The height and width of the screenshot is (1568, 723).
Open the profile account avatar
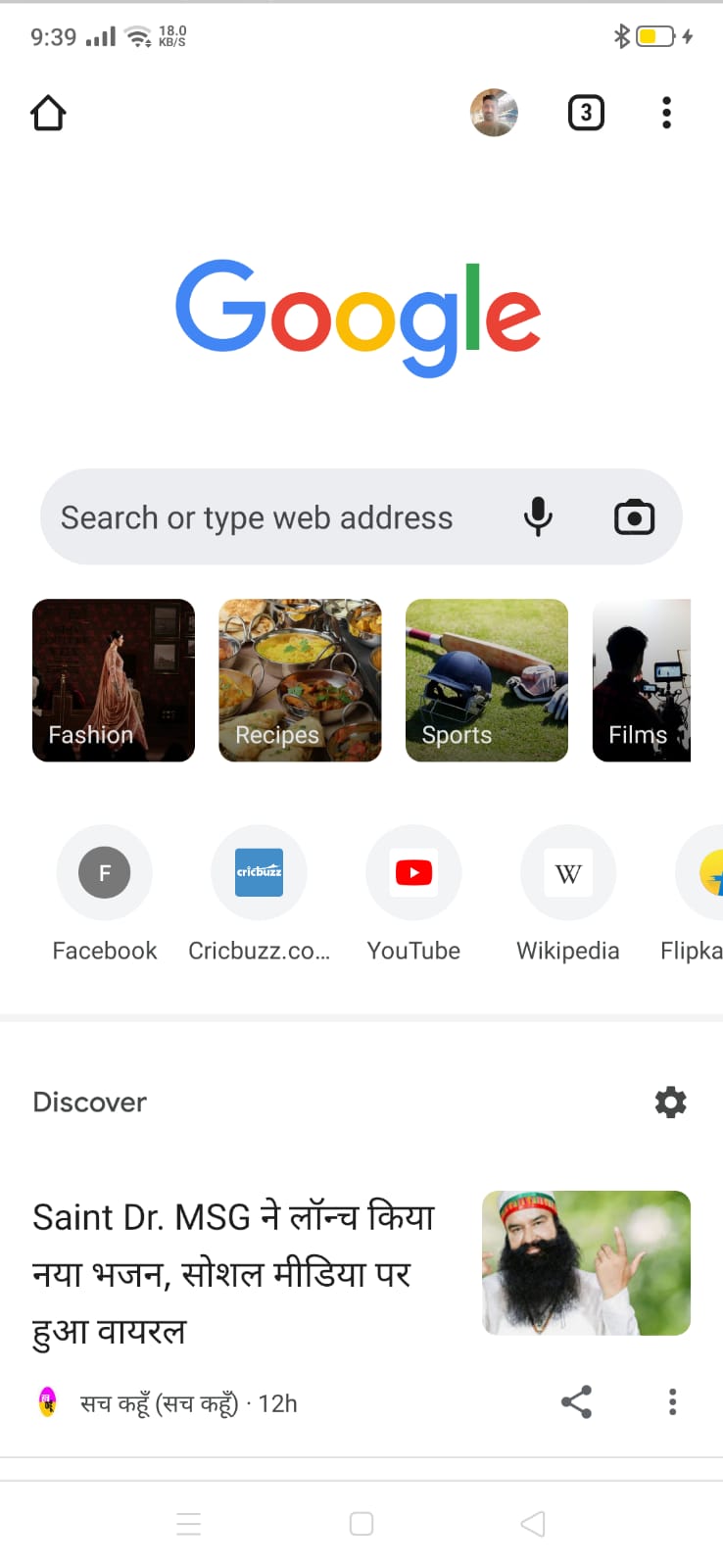coord(494,113)
